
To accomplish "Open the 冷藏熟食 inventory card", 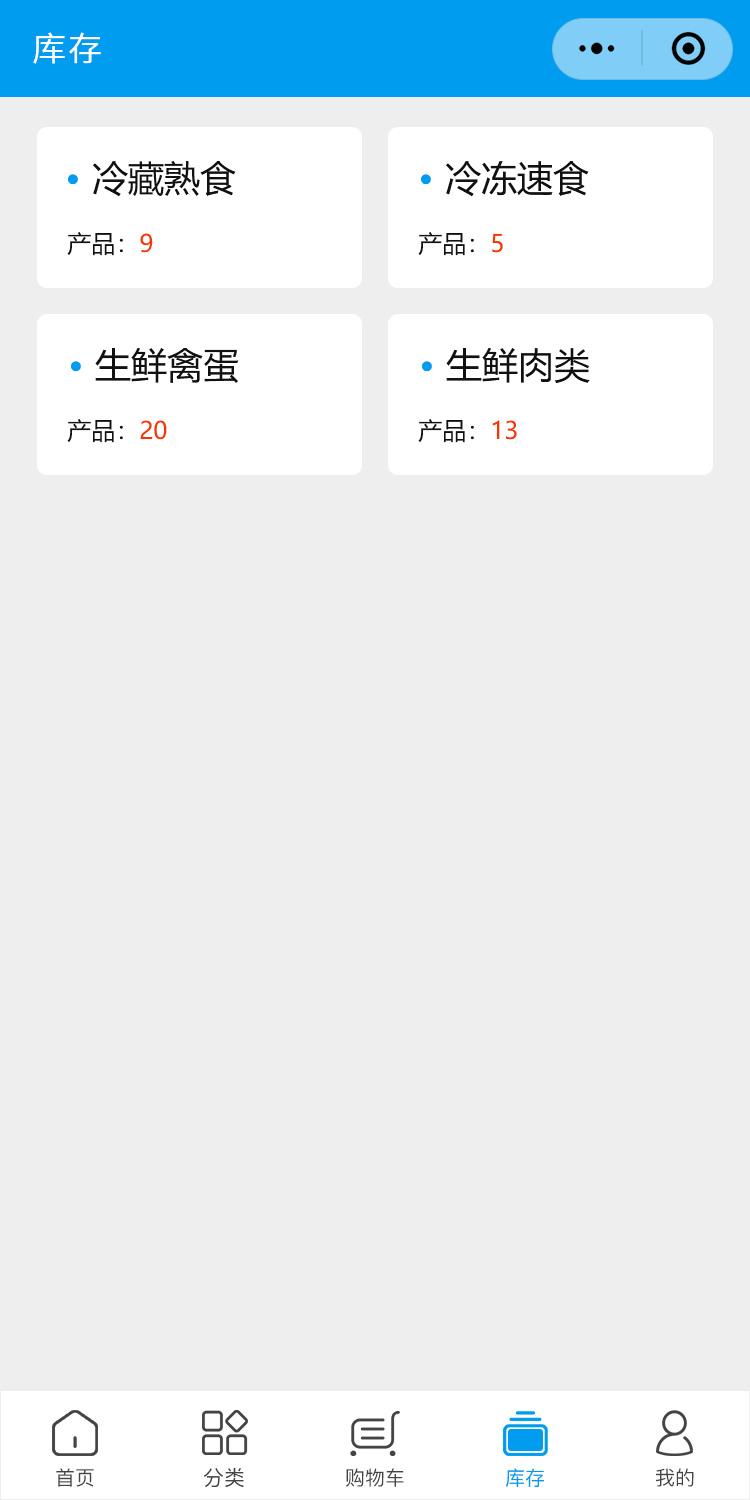I will tap(199, 207).
